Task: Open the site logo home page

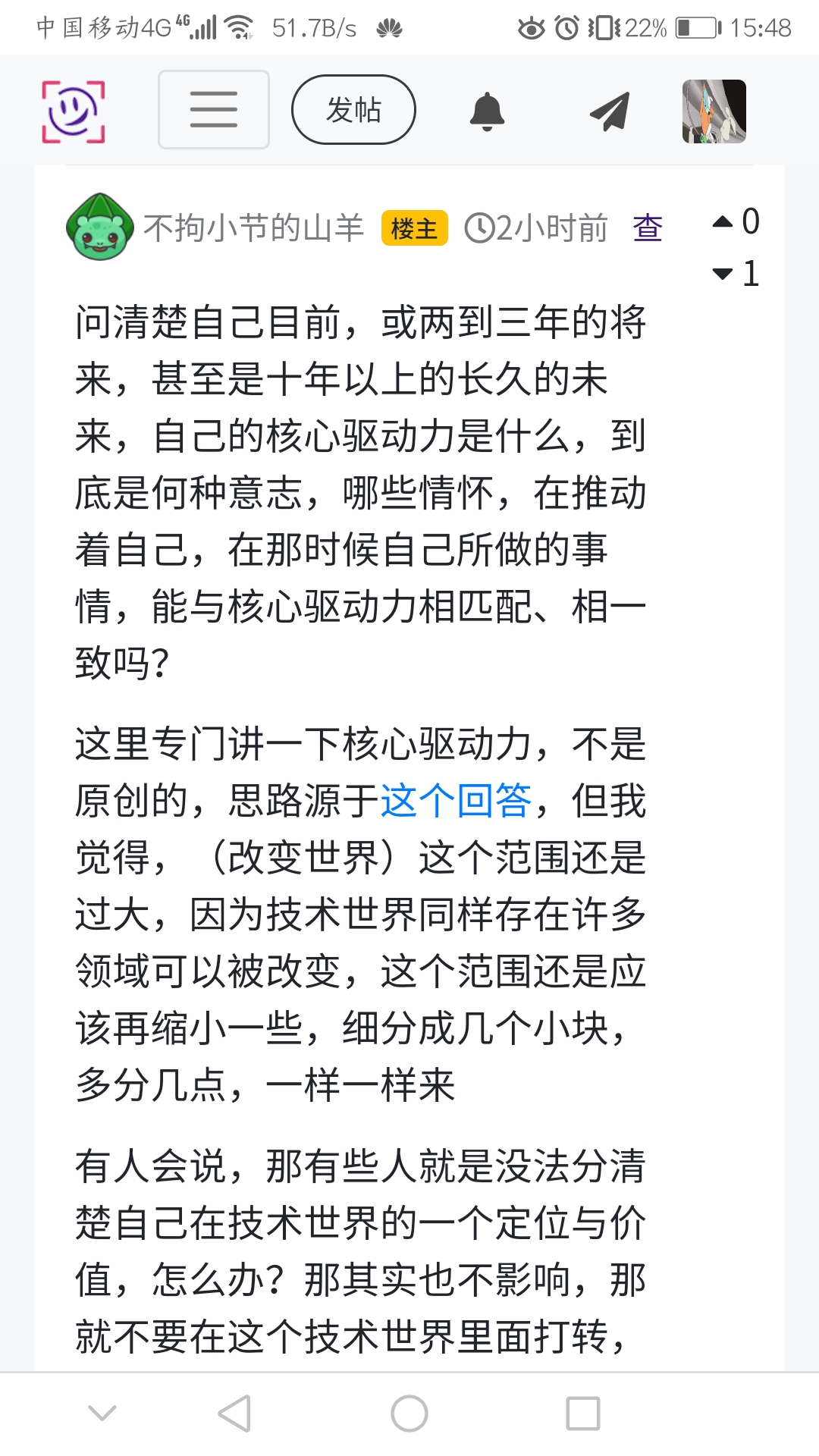Action: click(x=73, y=111)
